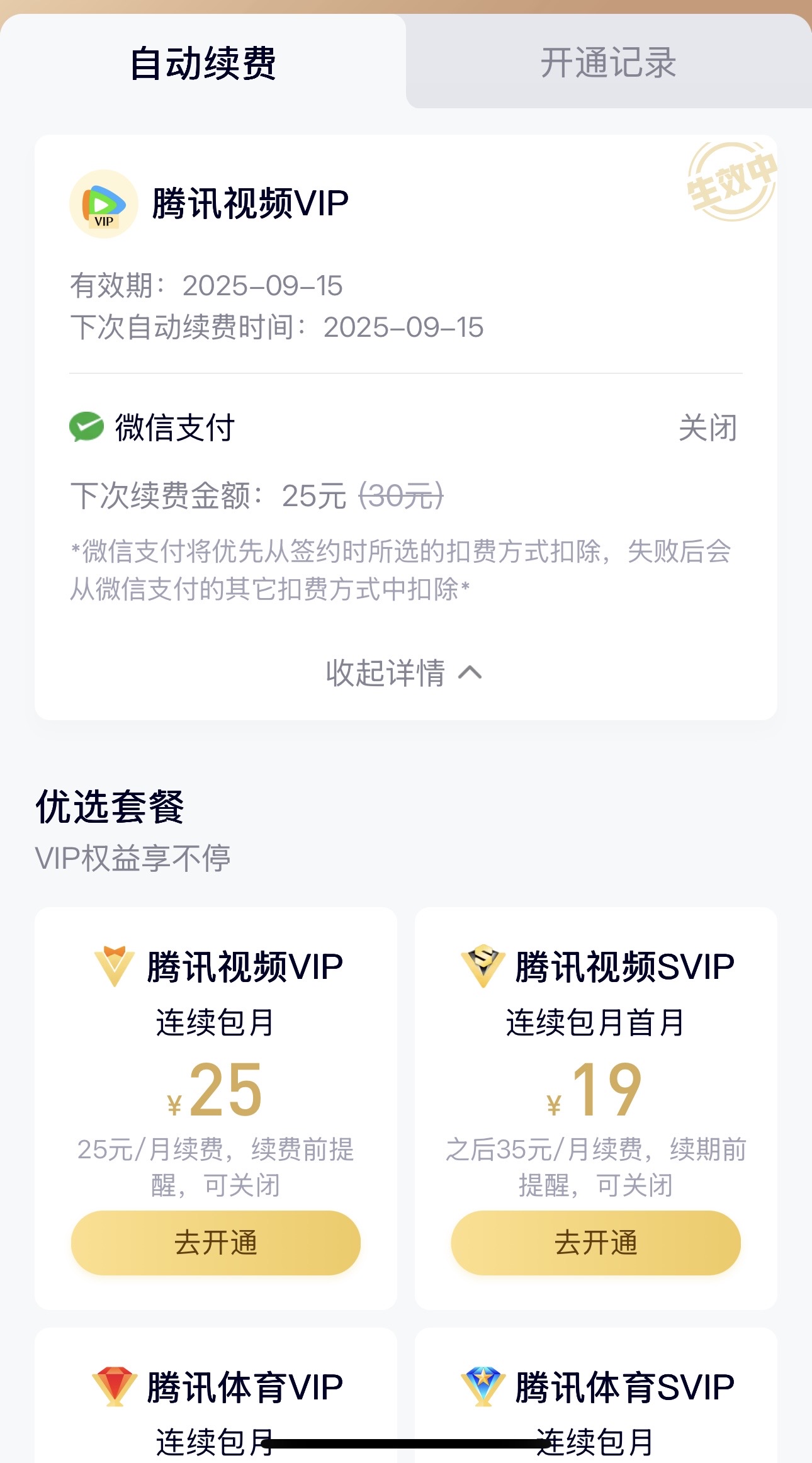The height and width of the screenshot is (1463, 812).
Task: Open the 腾讯体育VIP package card
Action: [x=216, y=1395]
